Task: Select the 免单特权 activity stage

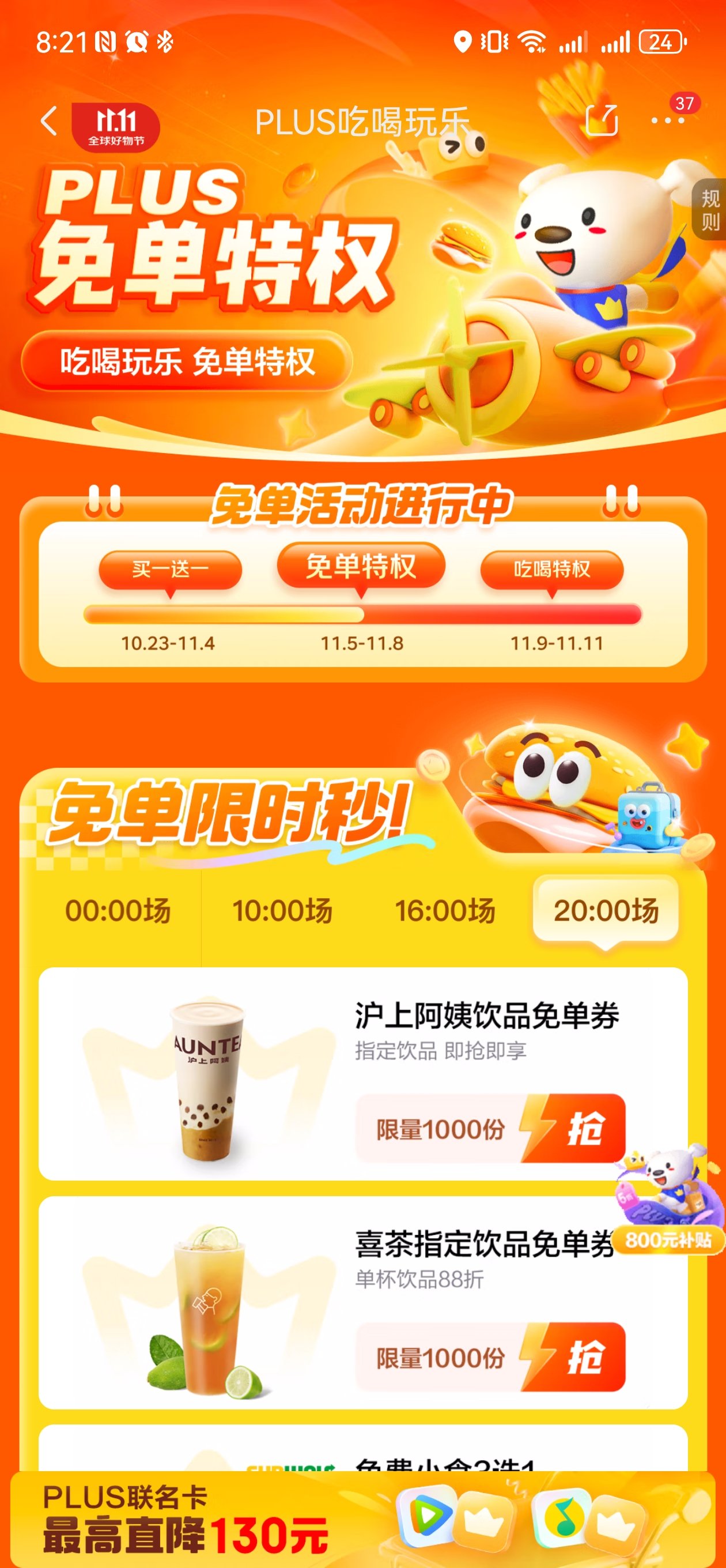Action: pos(361,566)
